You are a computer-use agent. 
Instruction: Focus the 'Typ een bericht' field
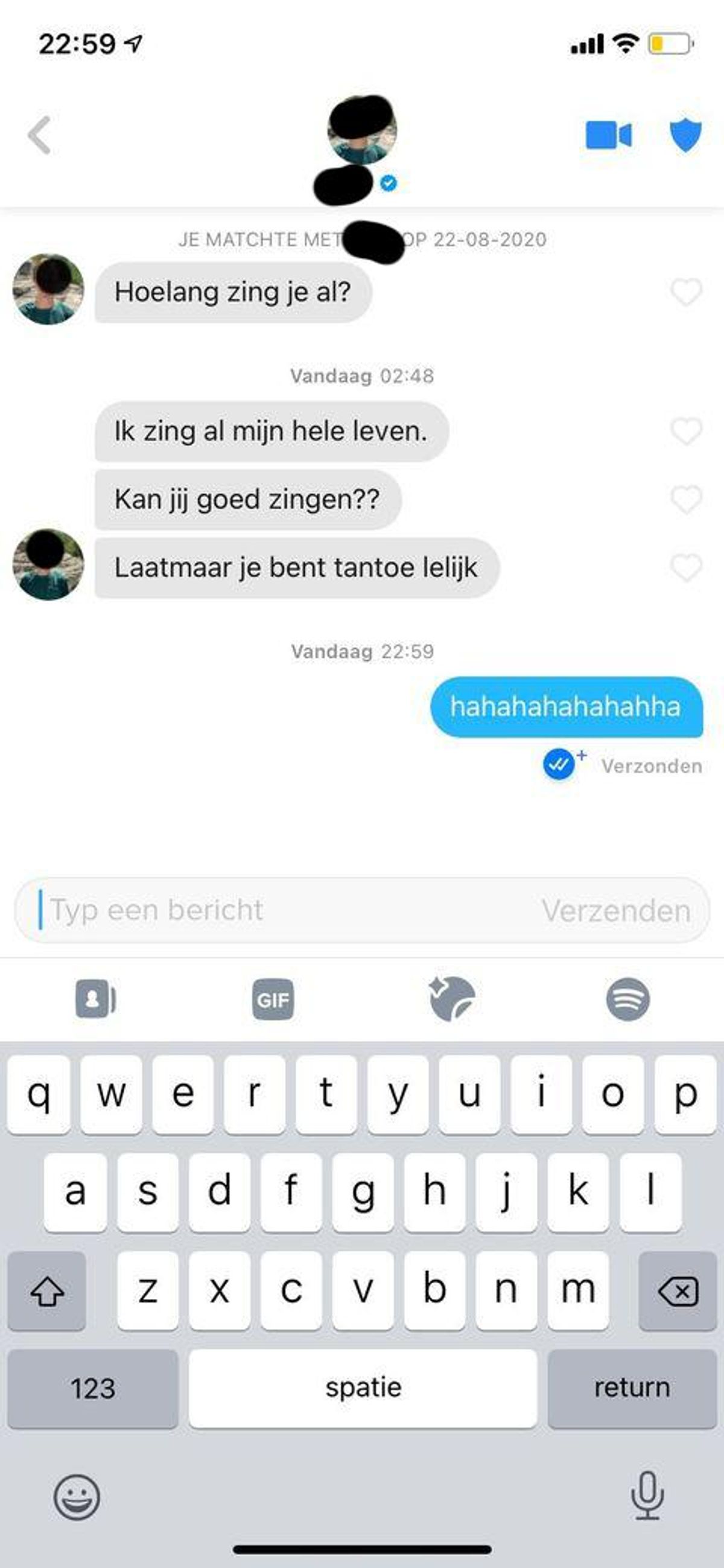tap(274, 910)
